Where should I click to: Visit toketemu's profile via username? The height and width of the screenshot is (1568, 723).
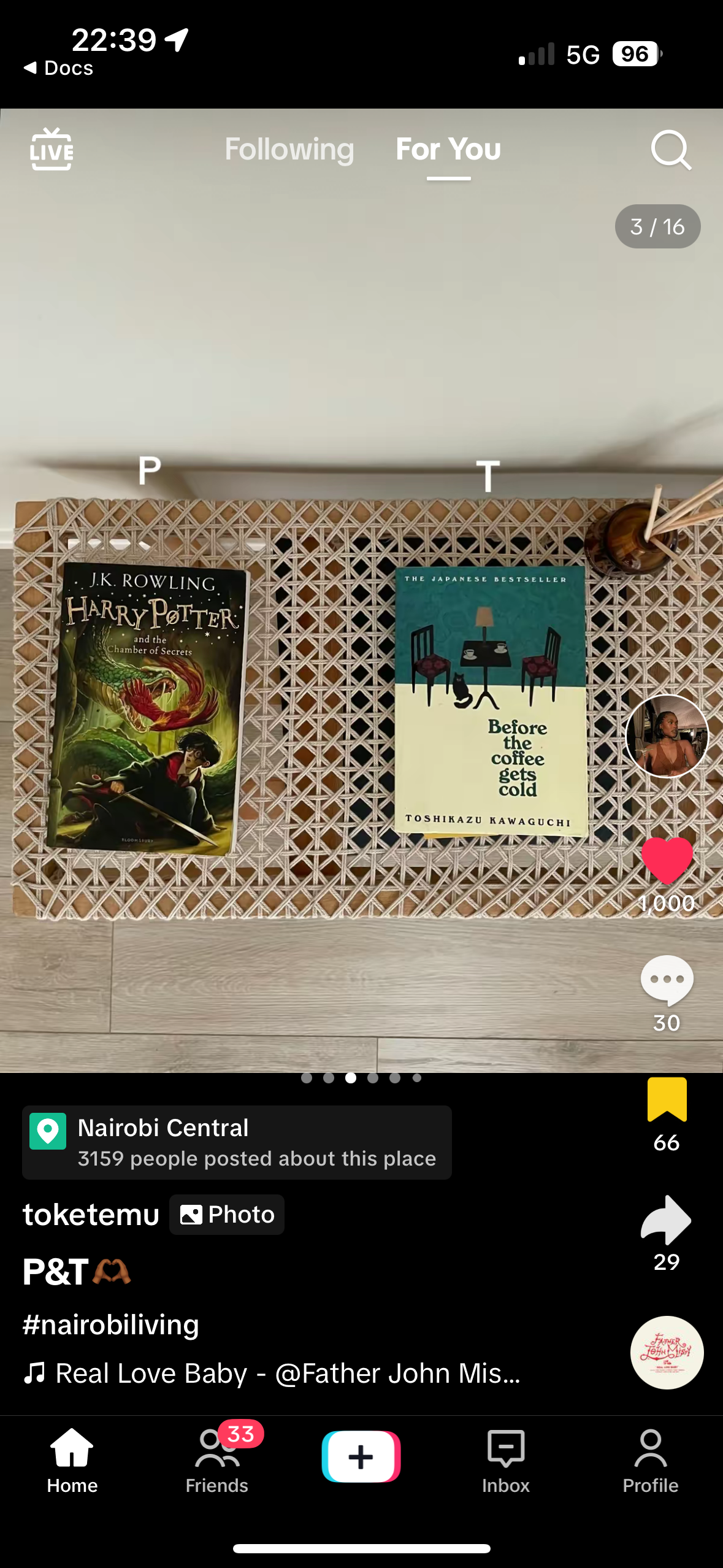pyautogui.click(x=91, y=1215)
